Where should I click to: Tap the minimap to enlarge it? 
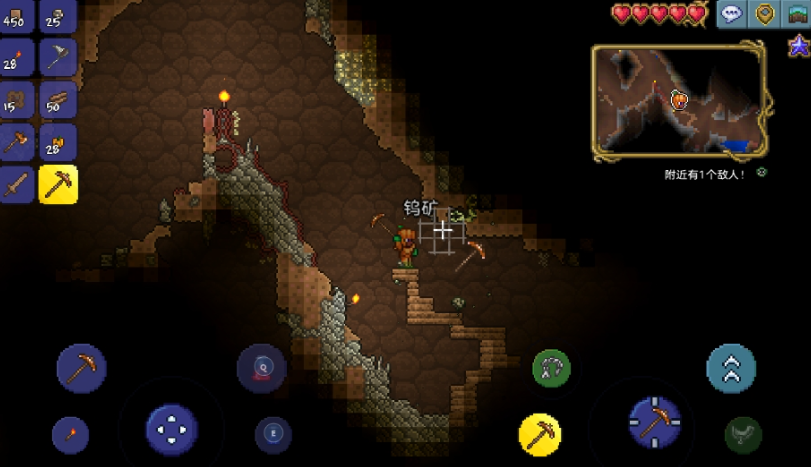[681, 99]
